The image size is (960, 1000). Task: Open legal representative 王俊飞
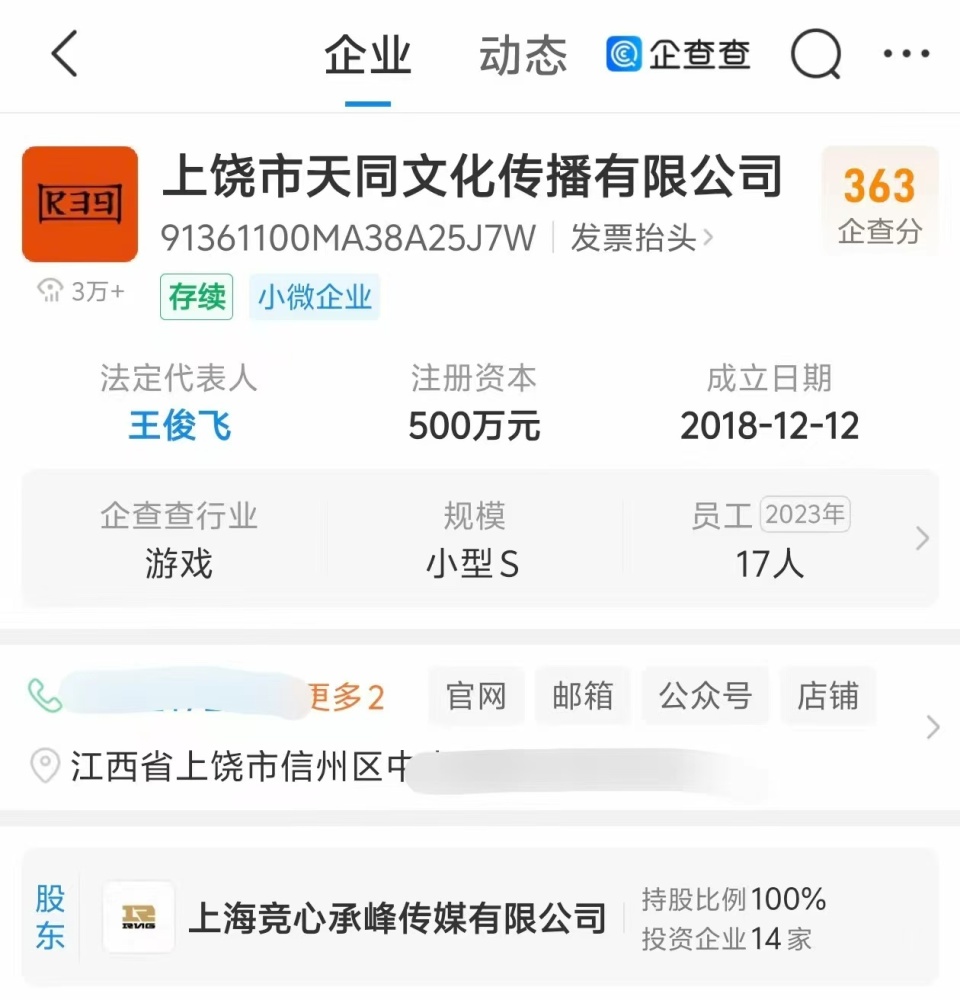pyautogui.click(x=179, y=427)
